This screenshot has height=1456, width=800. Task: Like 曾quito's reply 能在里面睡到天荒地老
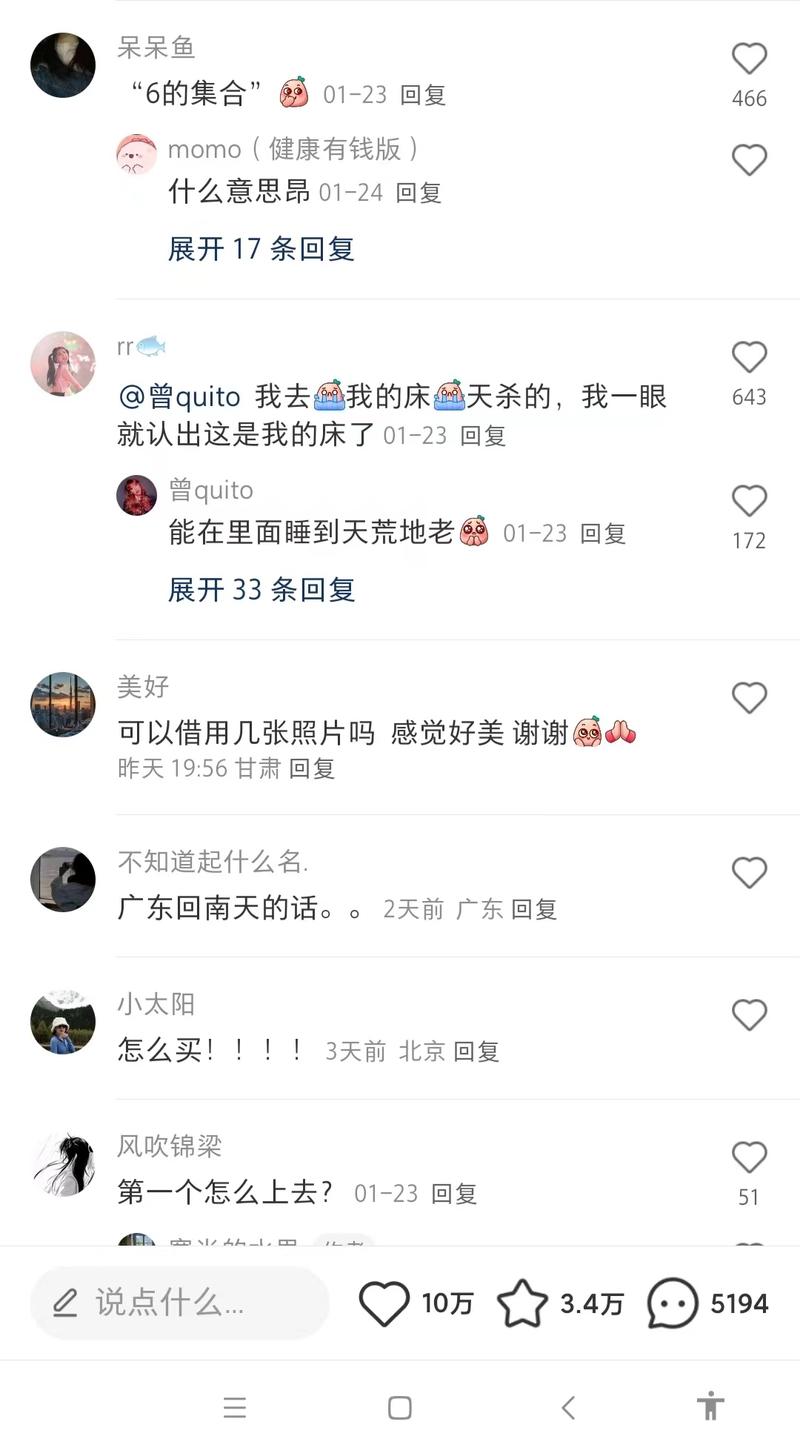749,501
